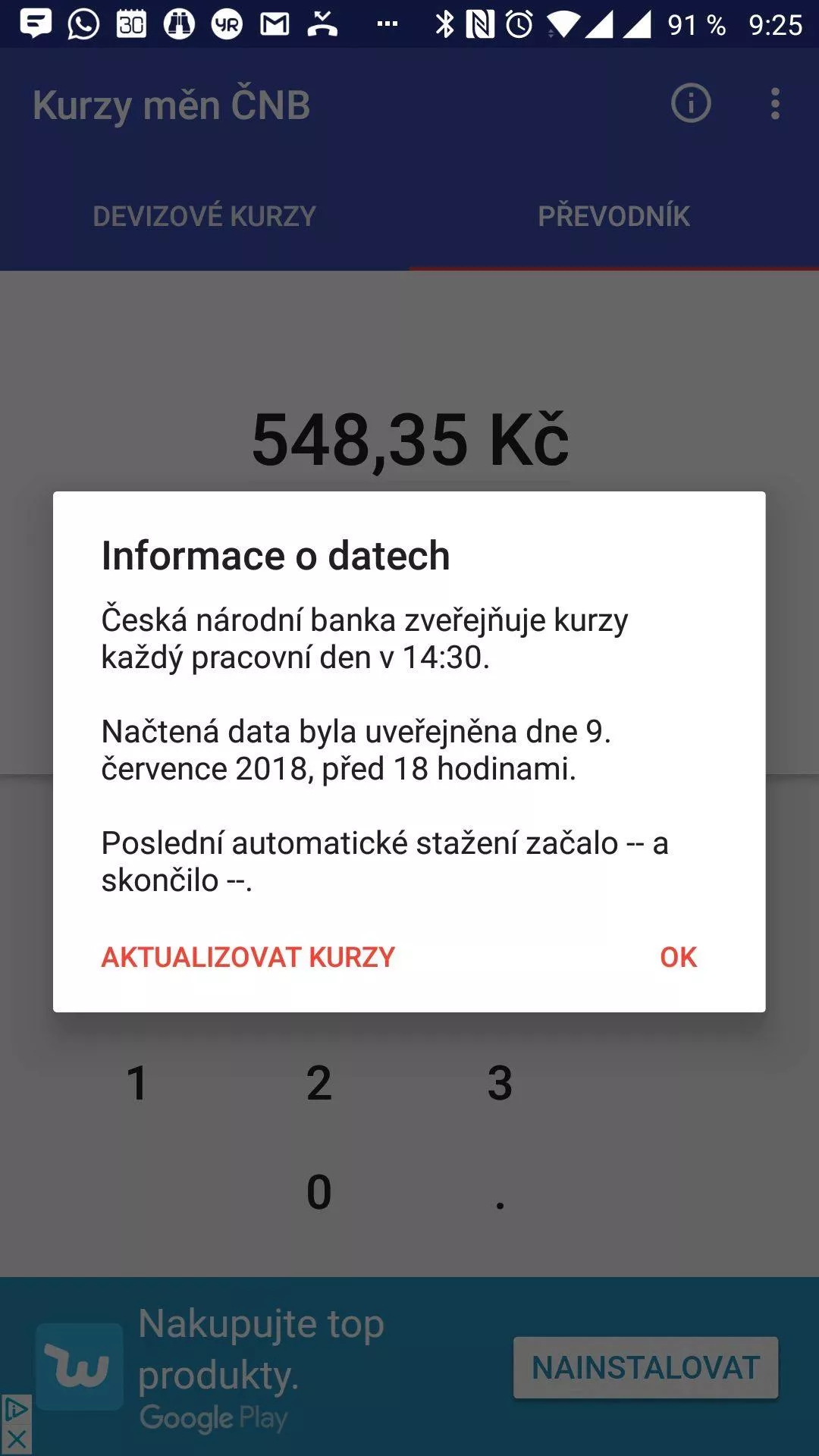
Task: Tap keypad digit 1
Action: 136,1083
